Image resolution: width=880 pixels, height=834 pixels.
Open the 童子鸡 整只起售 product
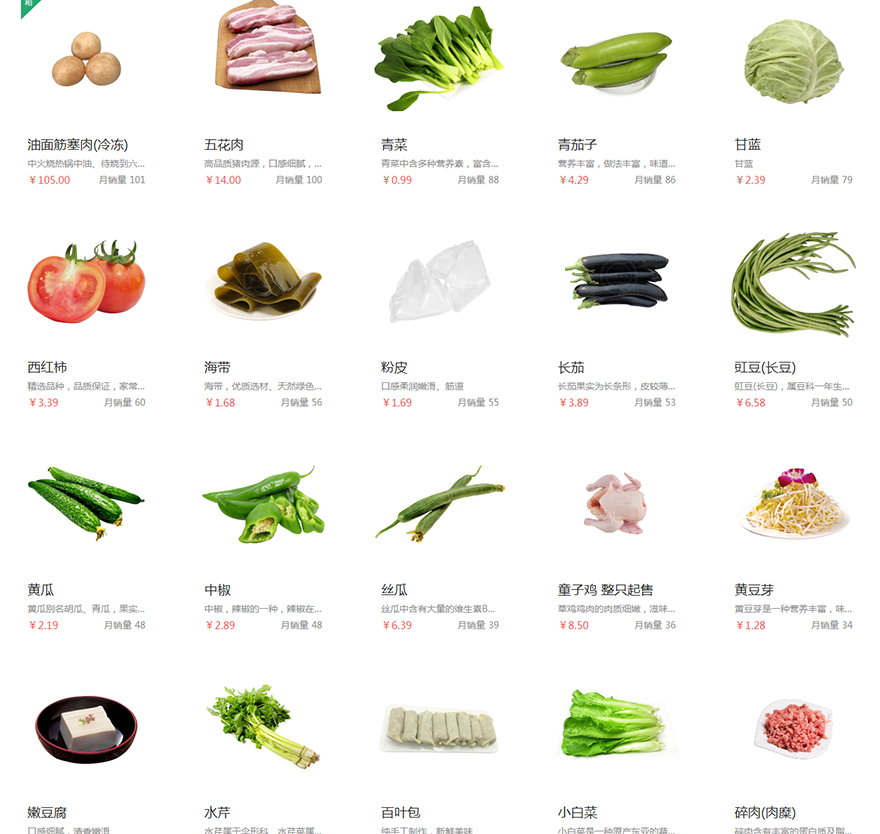coord(616,505)
